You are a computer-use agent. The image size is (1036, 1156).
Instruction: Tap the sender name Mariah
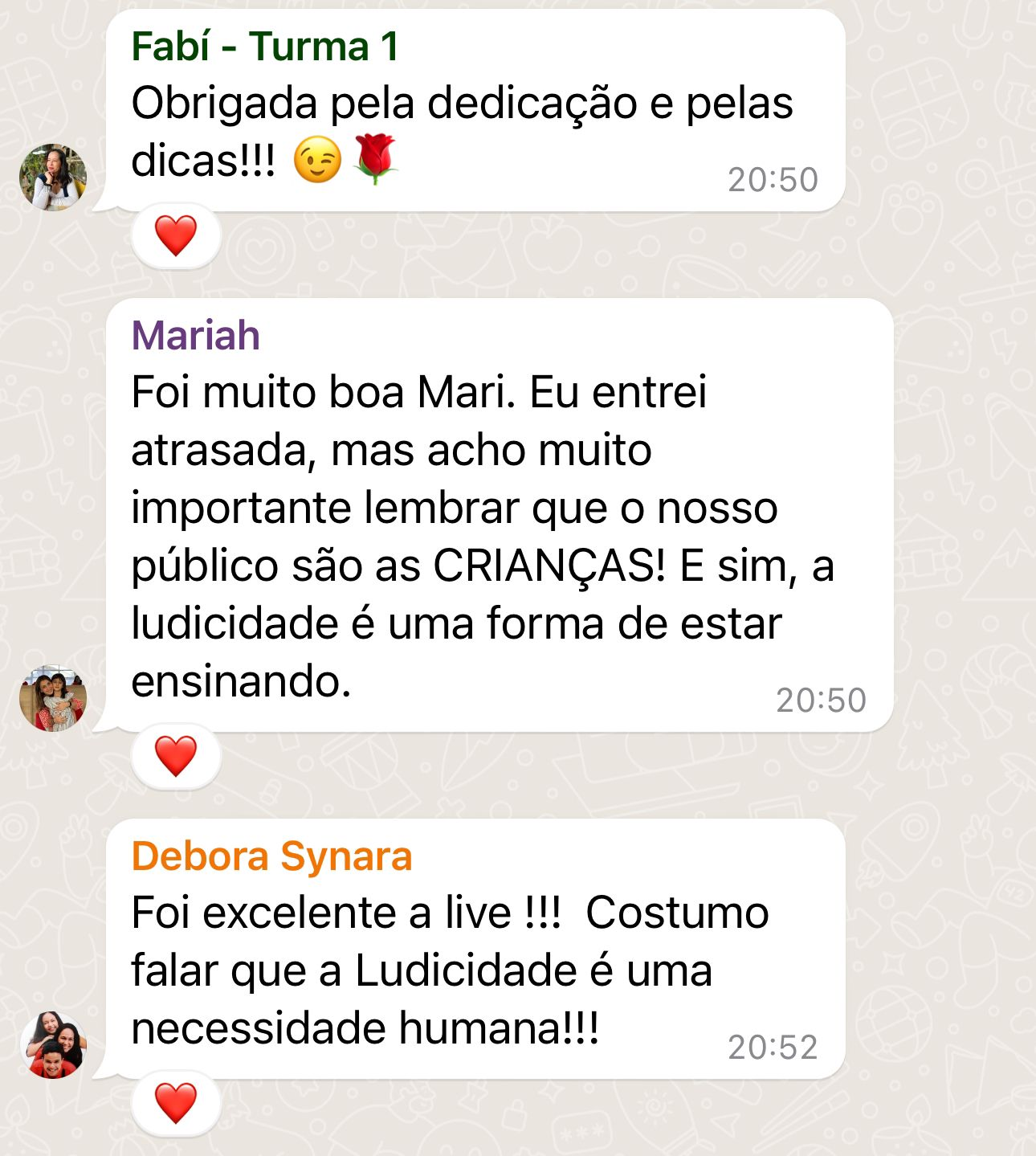coord(195,335)
